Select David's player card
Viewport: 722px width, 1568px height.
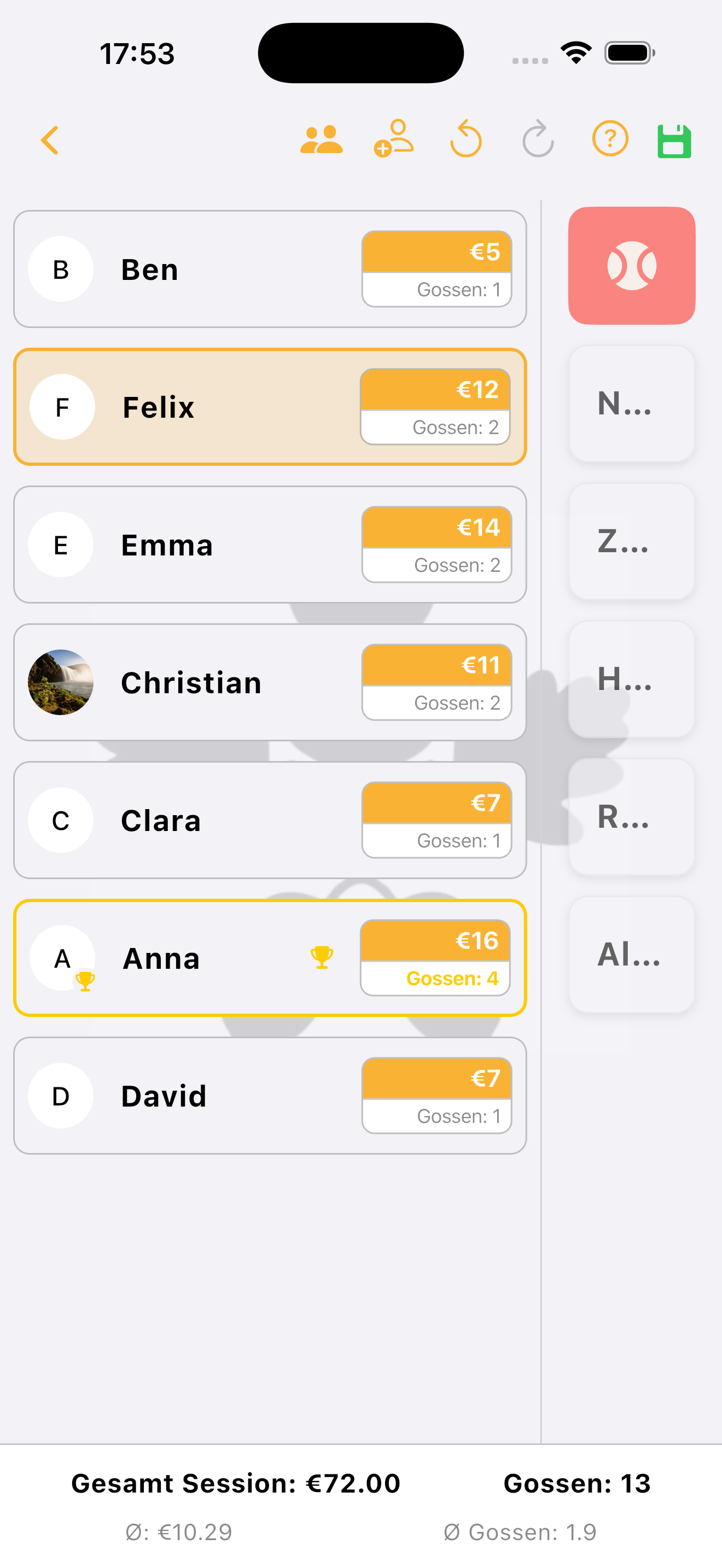click(x=270, y=1095)
